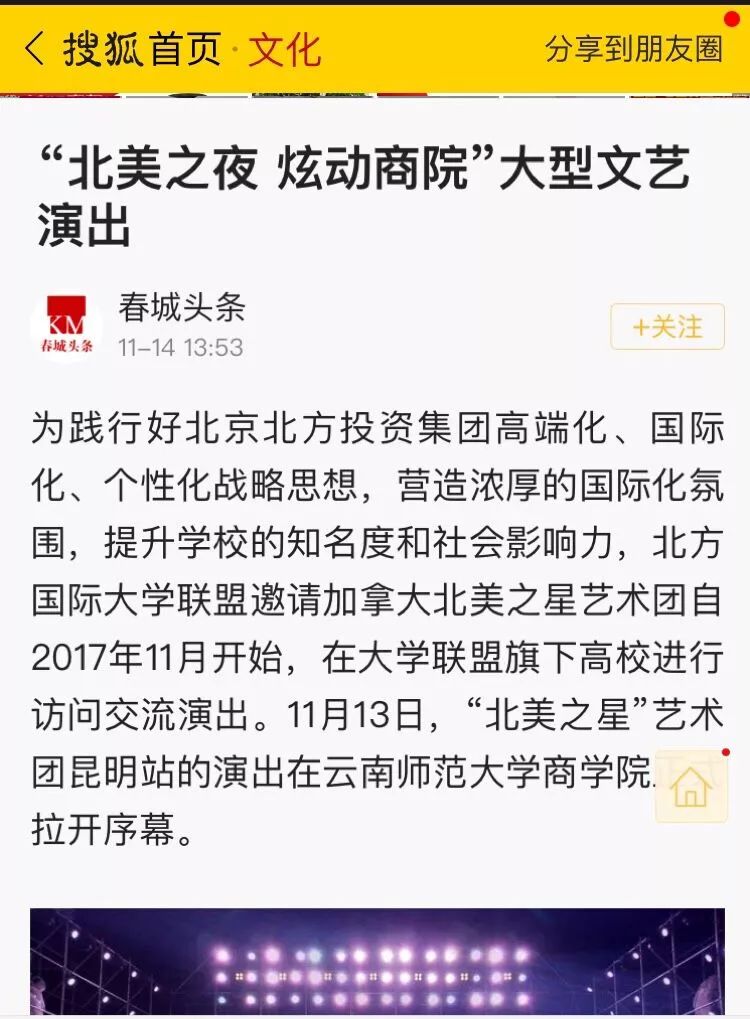750x1019 pixels.
Task: Open 春城头条 author profile avatar
Action: tap(66, 326)
